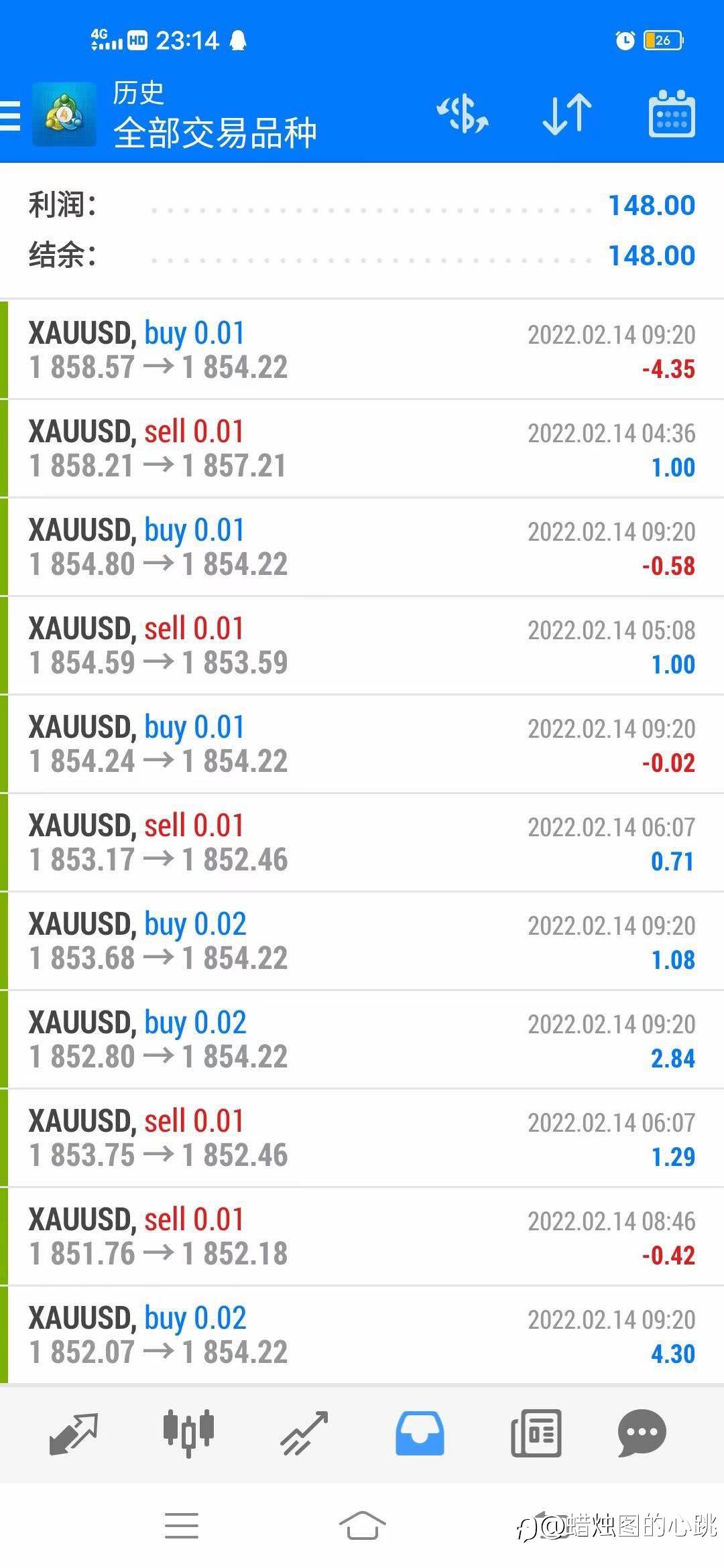Open the News tab
This screenshot has height=1568, width=724.
pos(536,1433)
